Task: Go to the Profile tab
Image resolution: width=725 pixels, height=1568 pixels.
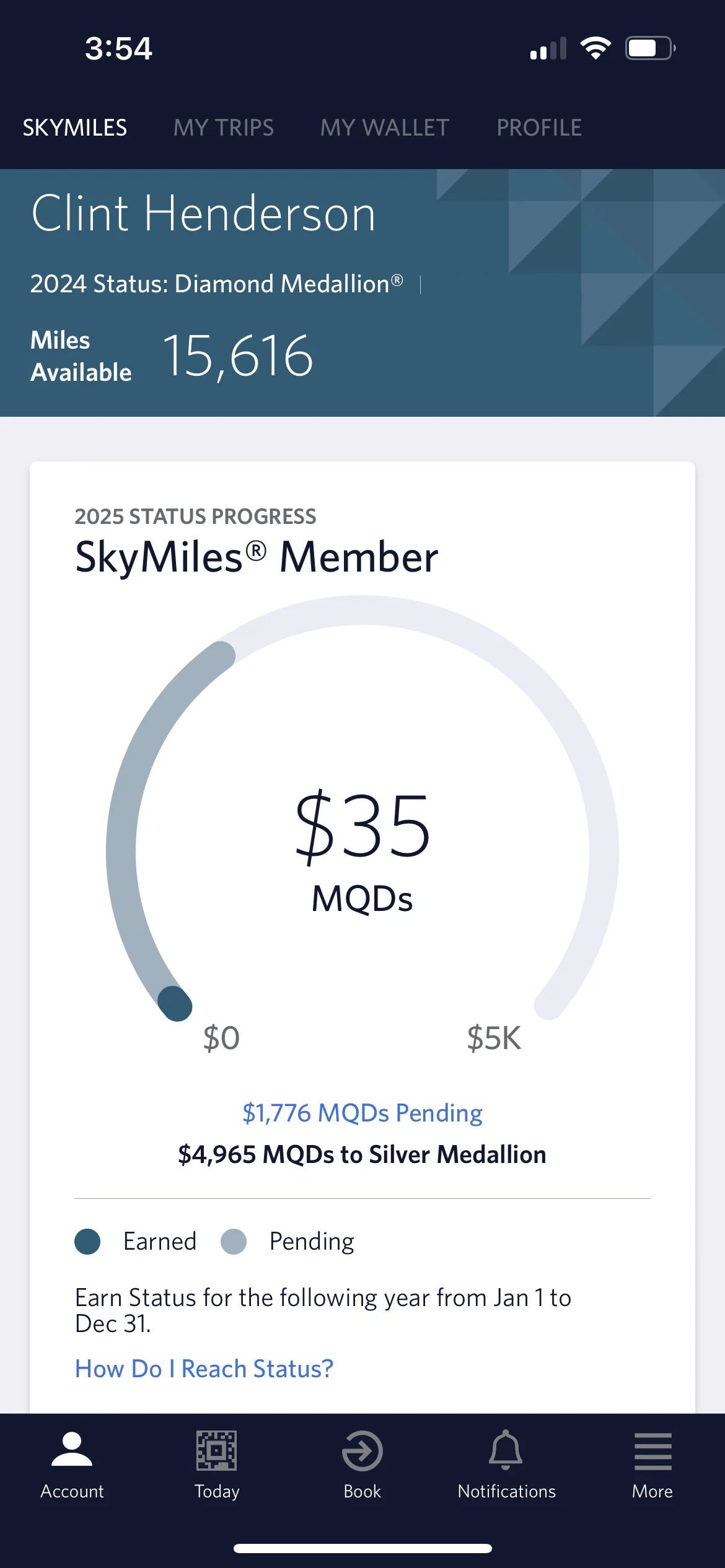Action: (538, 128)
